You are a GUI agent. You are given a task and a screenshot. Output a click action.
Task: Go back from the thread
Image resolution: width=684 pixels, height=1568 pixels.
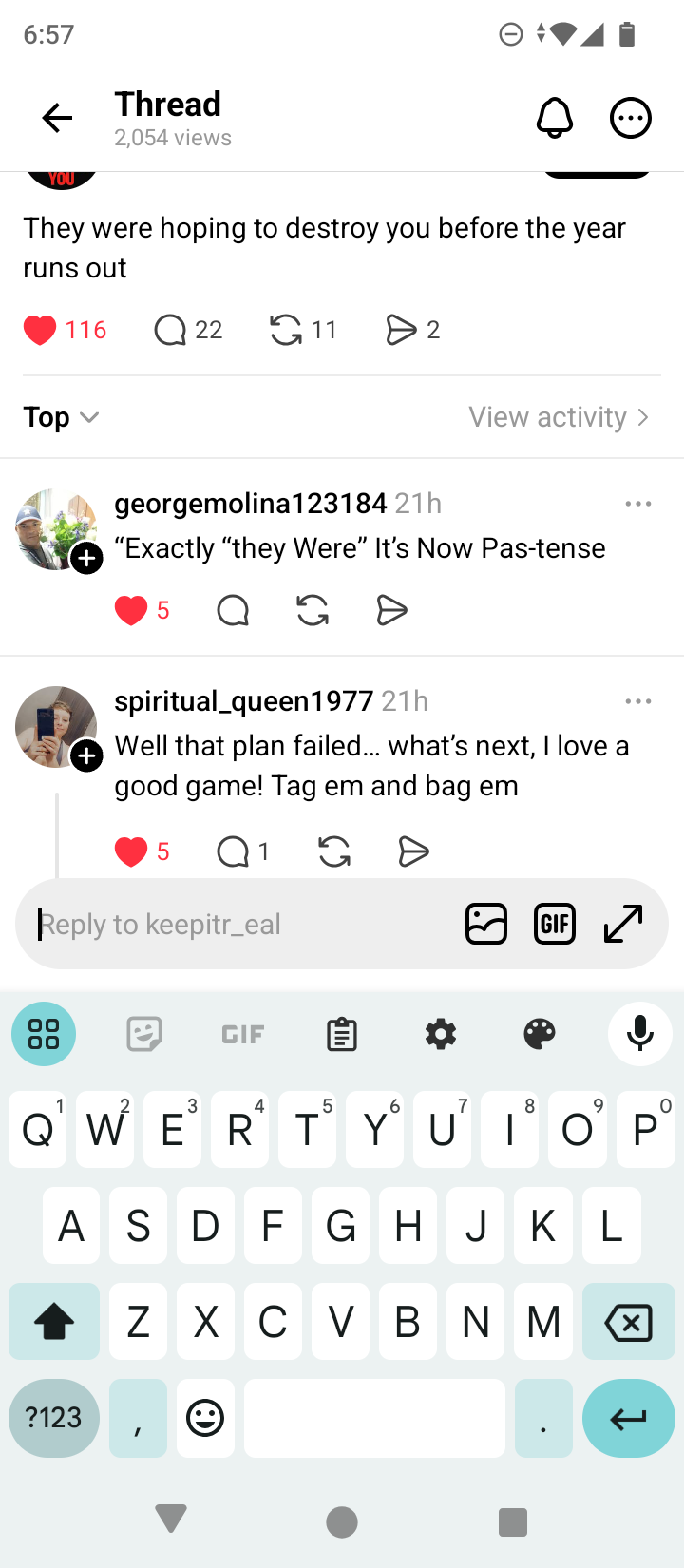click(x=57, y=119)
